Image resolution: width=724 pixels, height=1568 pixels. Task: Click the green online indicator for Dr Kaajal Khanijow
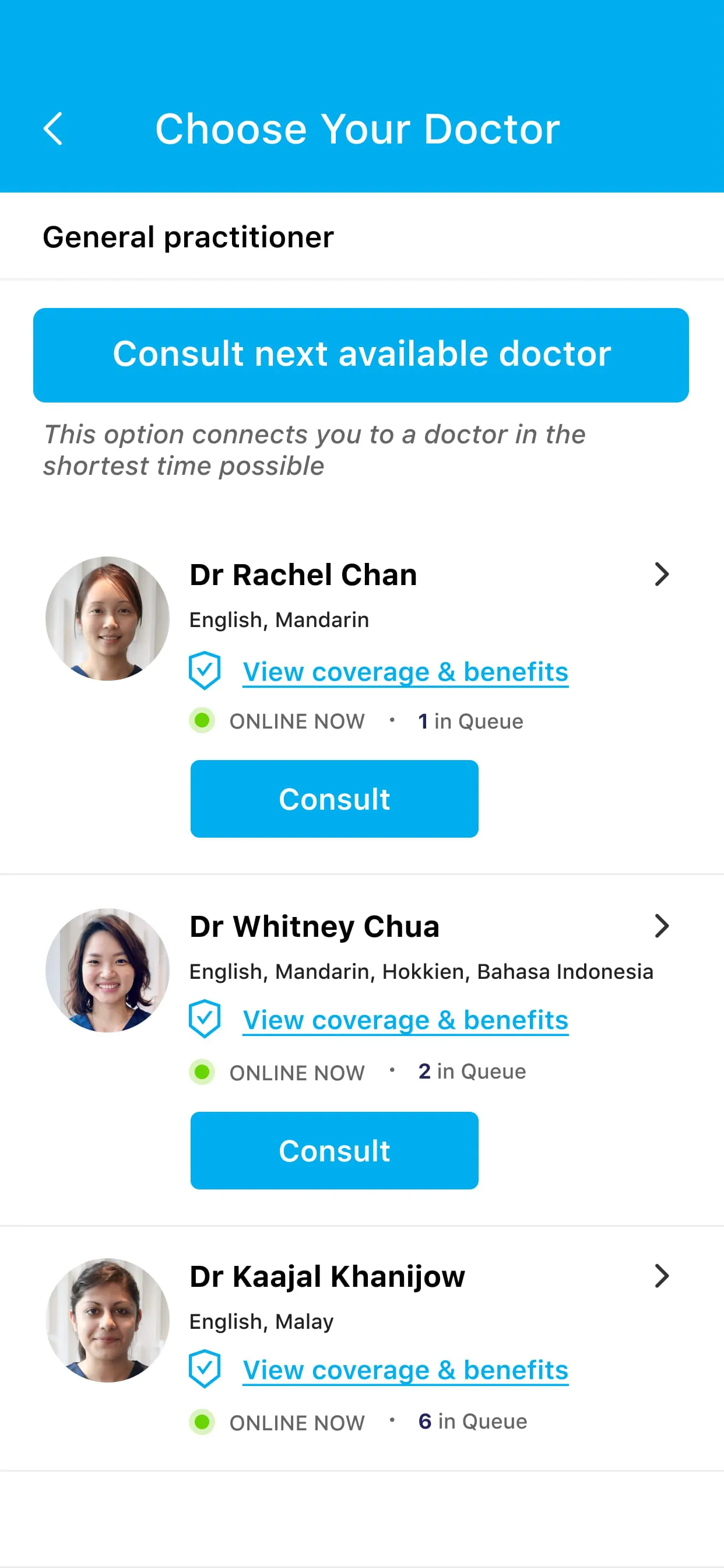coord(203,1423)
